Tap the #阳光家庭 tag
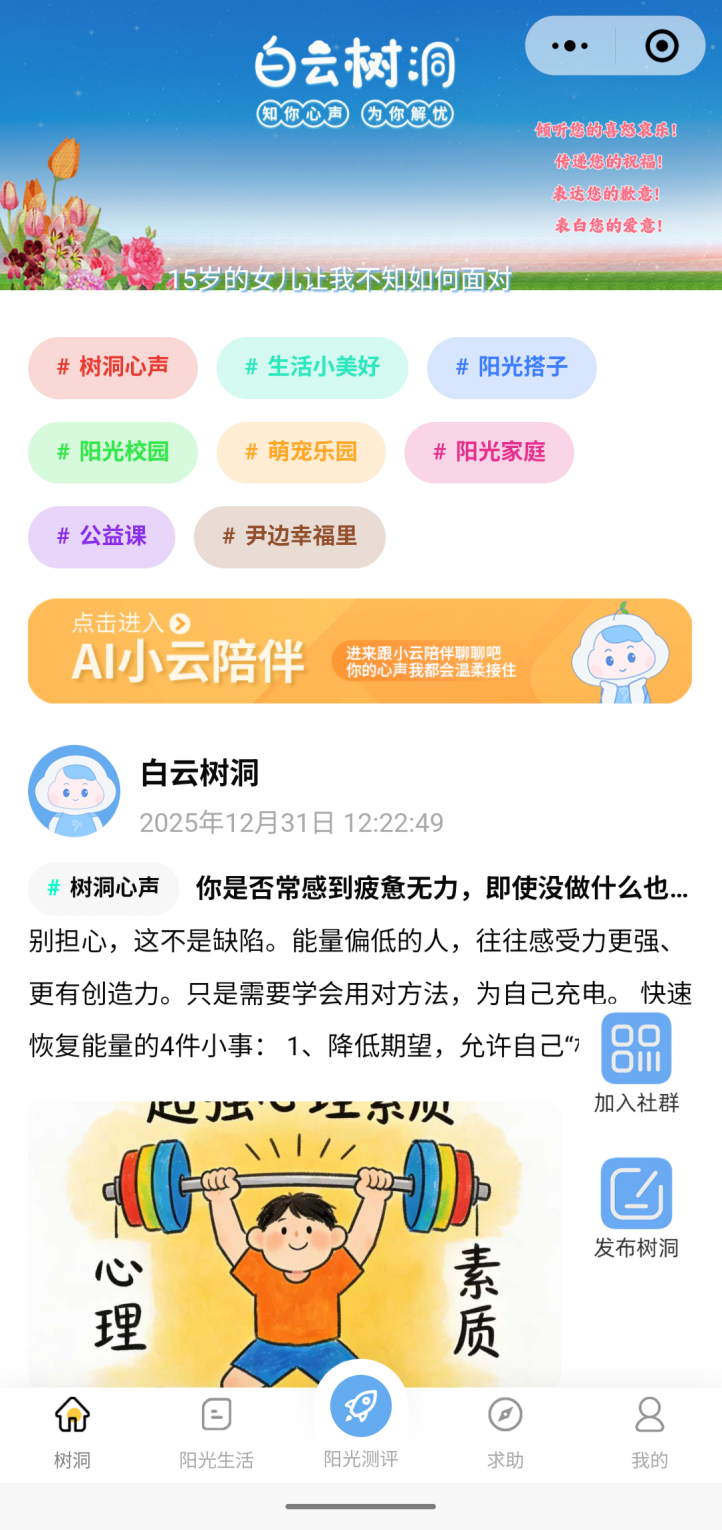The height and width of the screenshot is (1530, 722). tap(489, 452)
